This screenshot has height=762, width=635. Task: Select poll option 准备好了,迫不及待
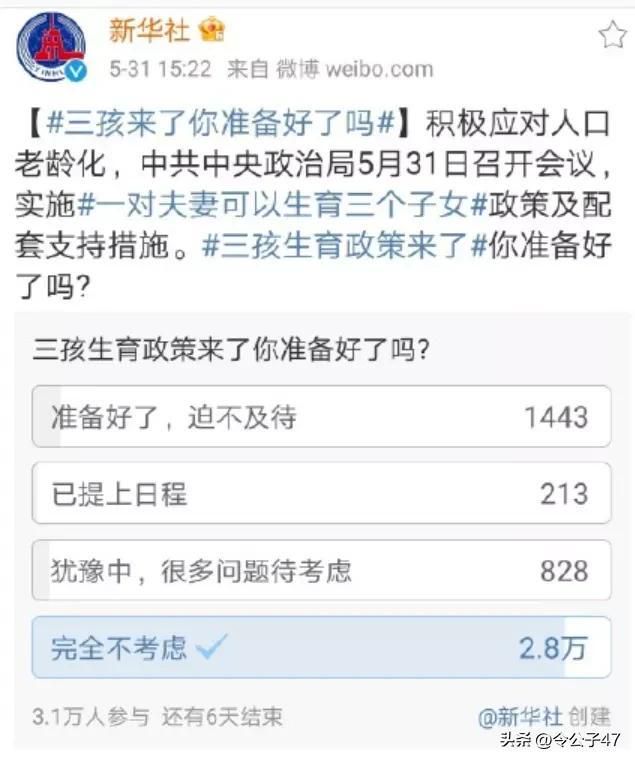[x=321, y=416]
